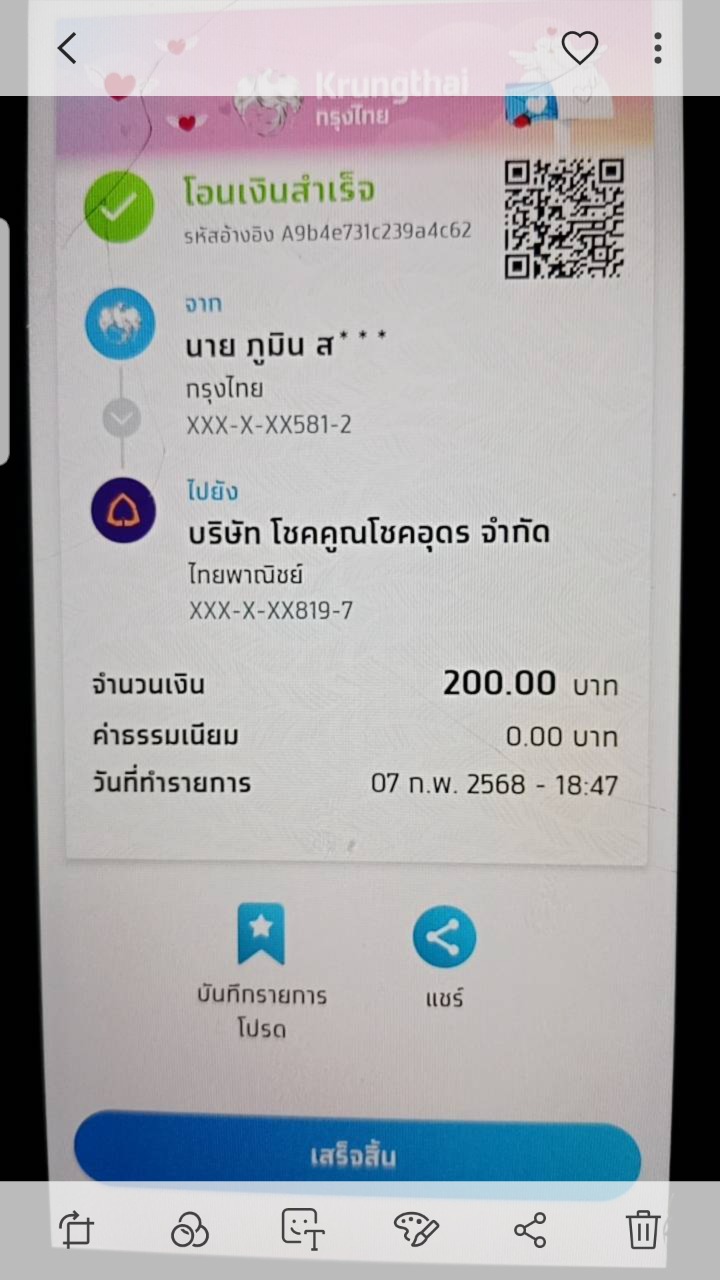Open the drawing palette tool

coord(416,1228)
